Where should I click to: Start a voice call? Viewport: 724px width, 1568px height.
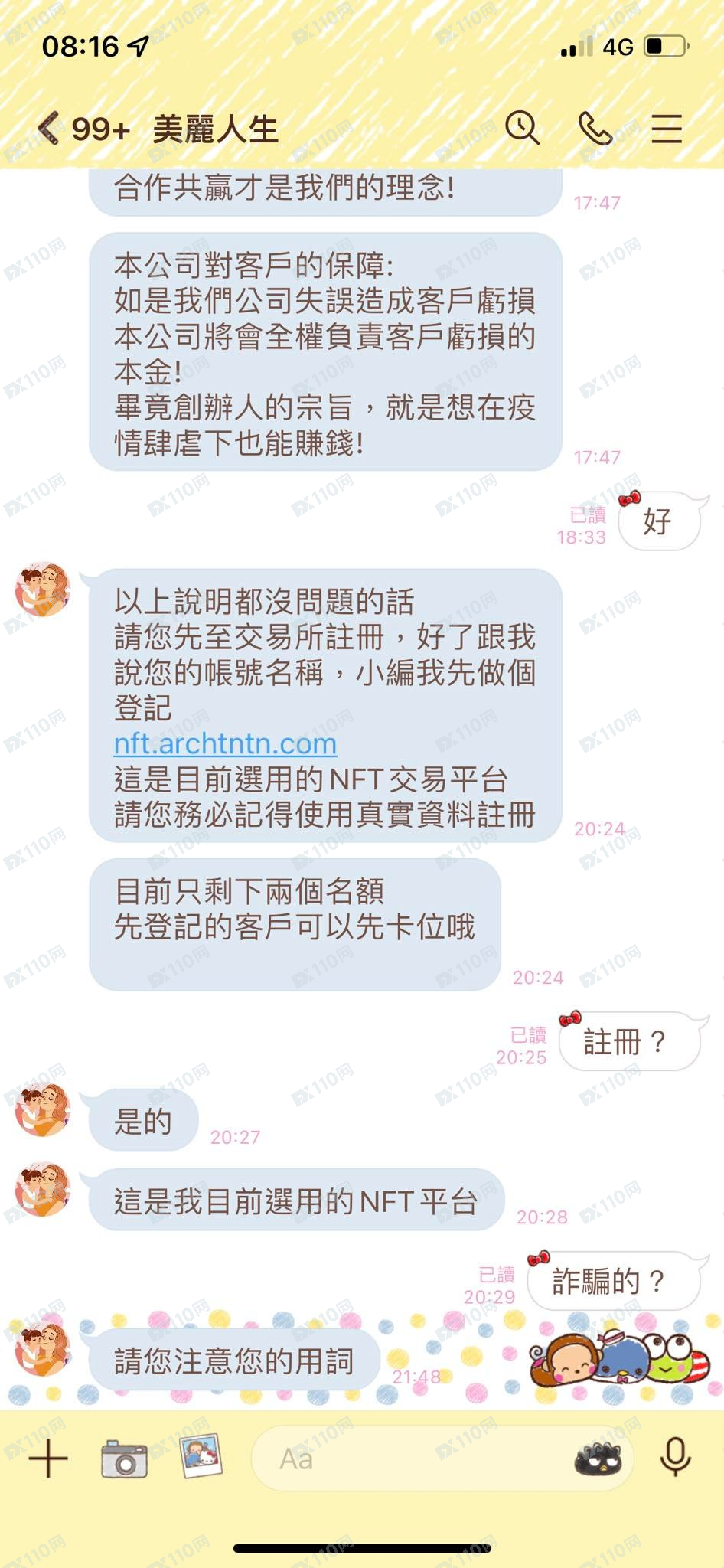595,128
